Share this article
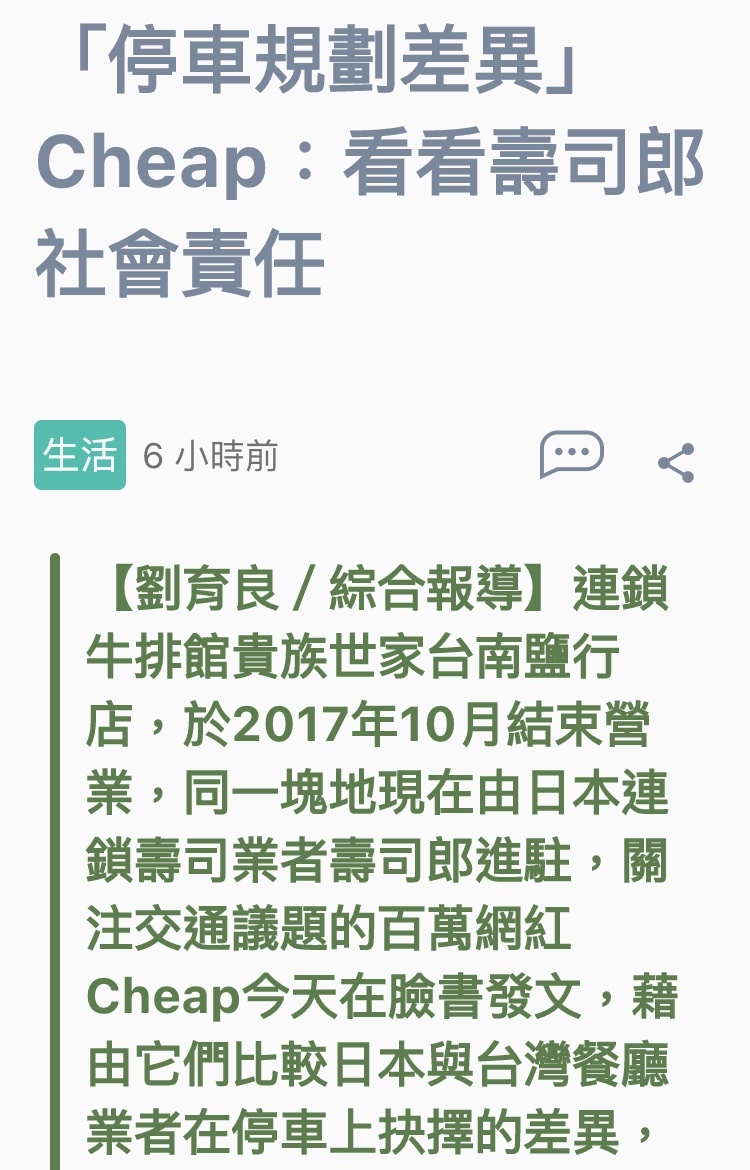Image resolution: width=750 pixels, height=1170 pixels. pos(676,462)
